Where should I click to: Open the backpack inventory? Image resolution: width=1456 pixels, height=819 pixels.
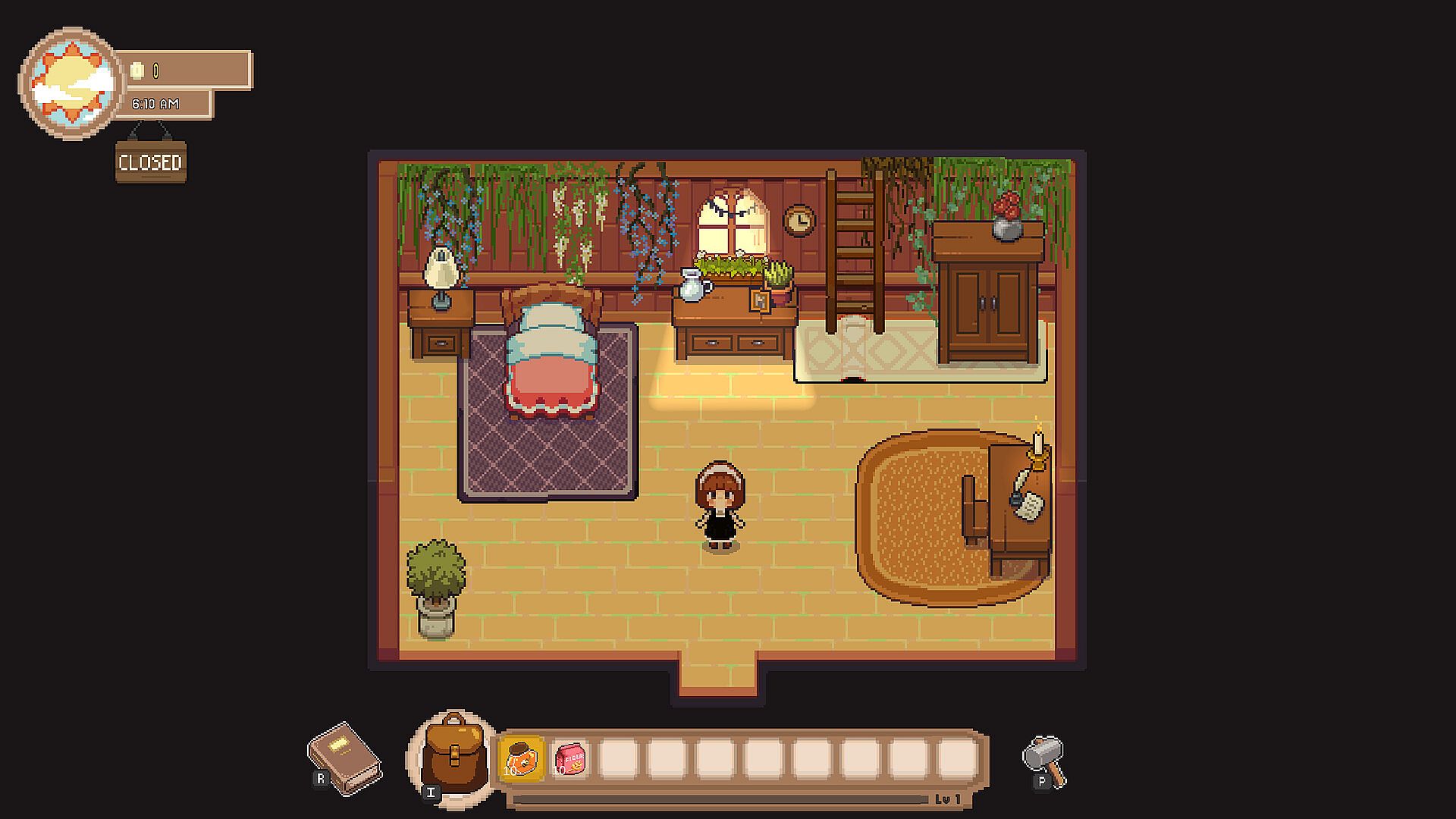coord(455,755)
